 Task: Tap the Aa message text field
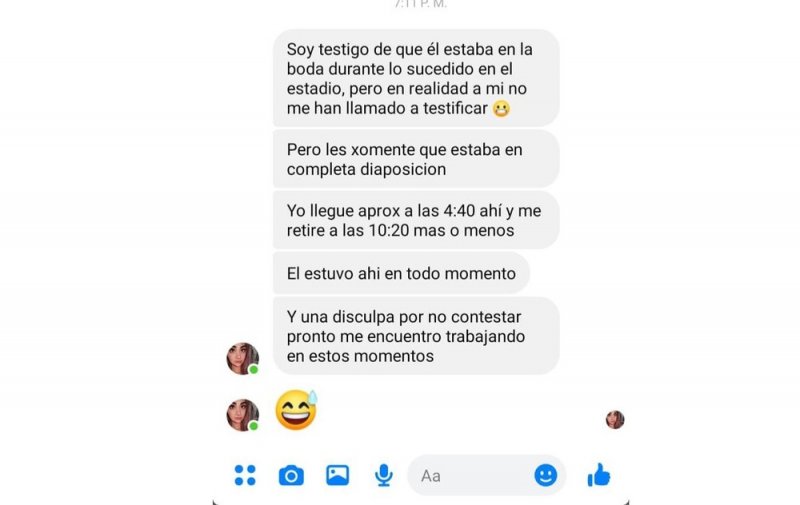[470, 476]
